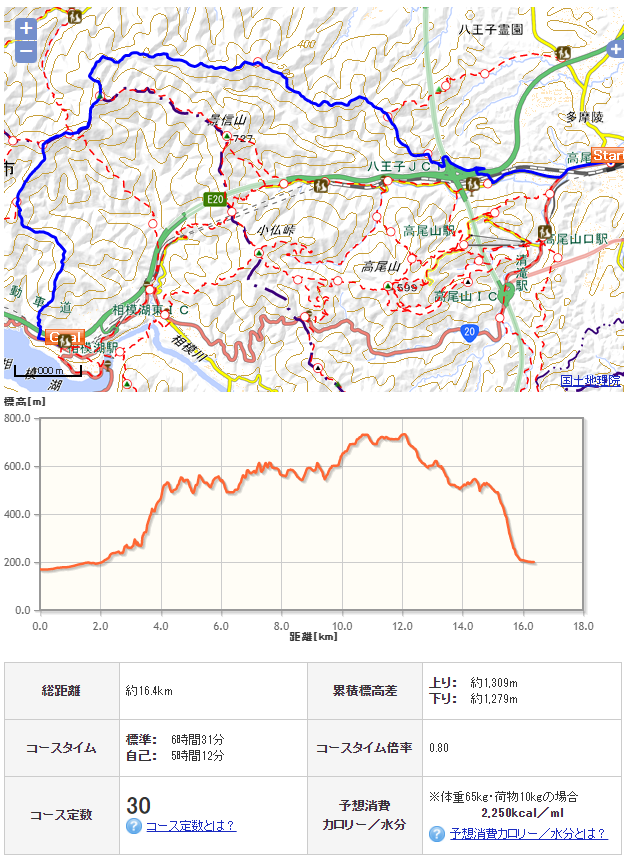Image resolution: width=628 pixels, height=863 pixels.
Task: Zoom out the map with minus button
Action: tap(26, 52)
